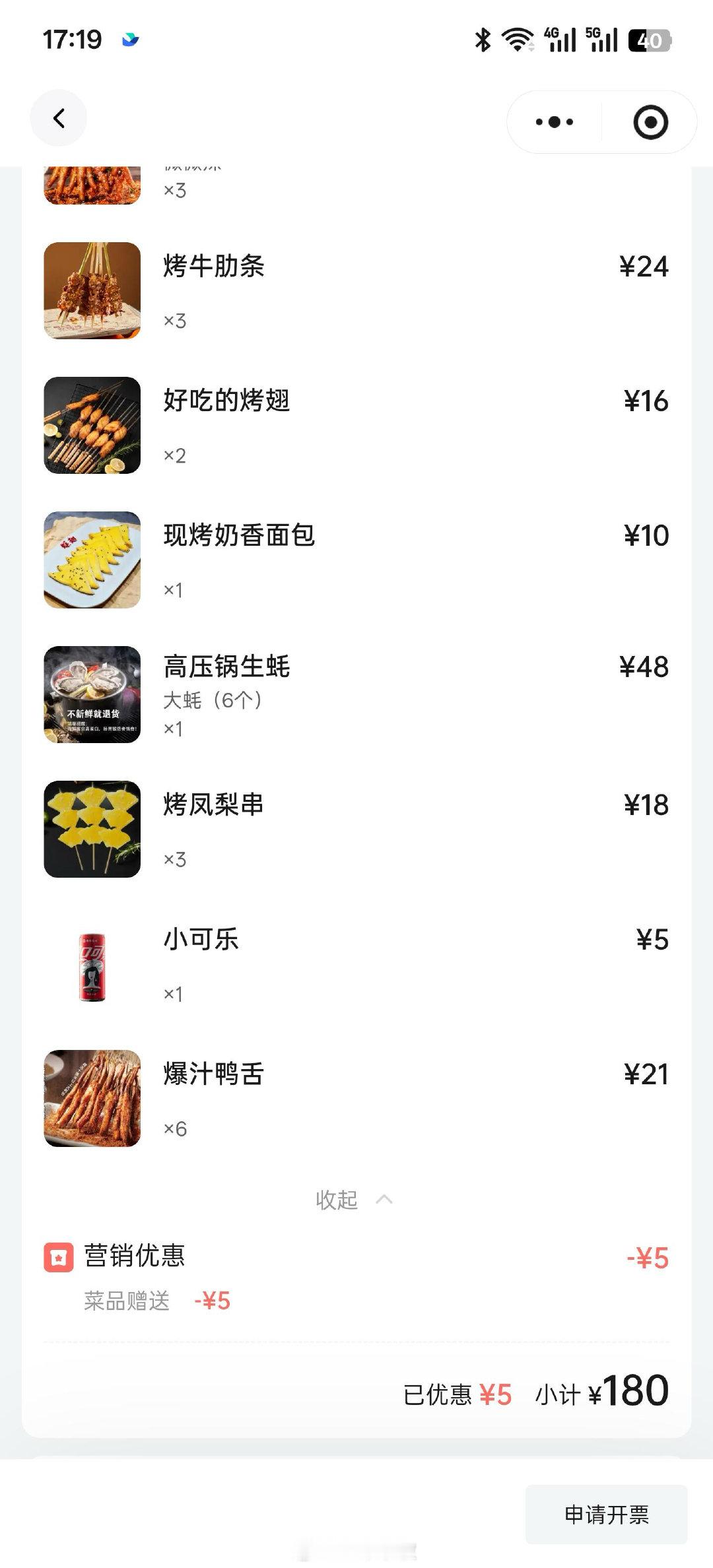Close the mini program via the circle icon
713x1568 pixels.
click(x=650, y=122)
